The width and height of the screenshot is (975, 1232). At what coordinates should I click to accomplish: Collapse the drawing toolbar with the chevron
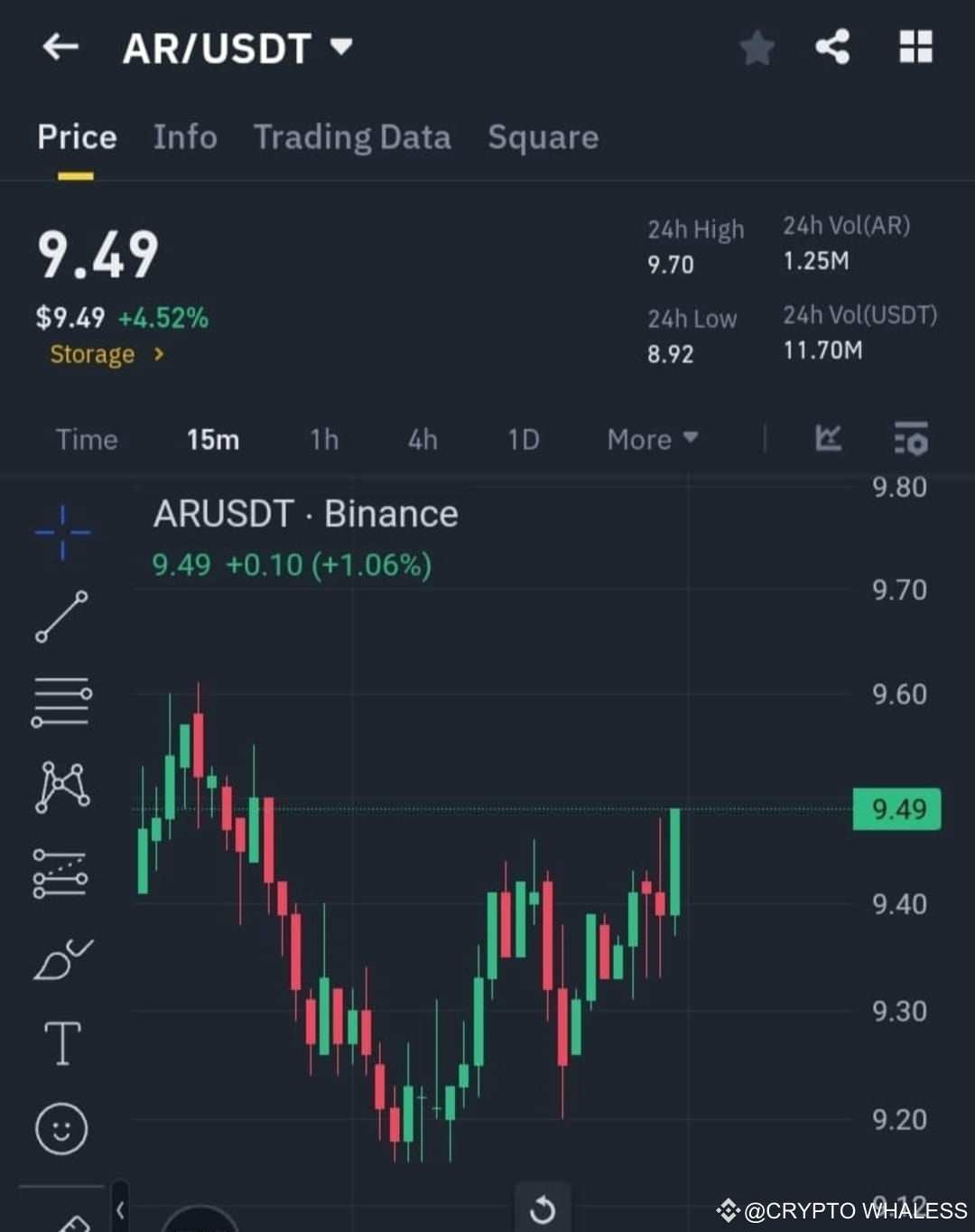(120, 1208)
